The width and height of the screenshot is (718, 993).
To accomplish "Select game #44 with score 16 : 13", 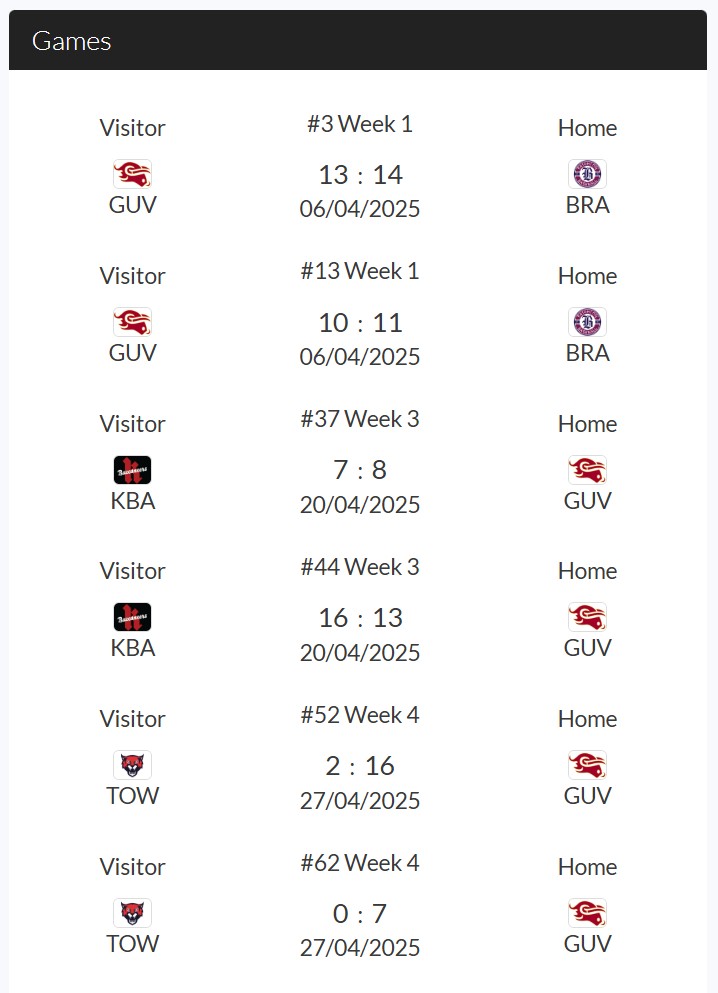I will pos(360,618).
